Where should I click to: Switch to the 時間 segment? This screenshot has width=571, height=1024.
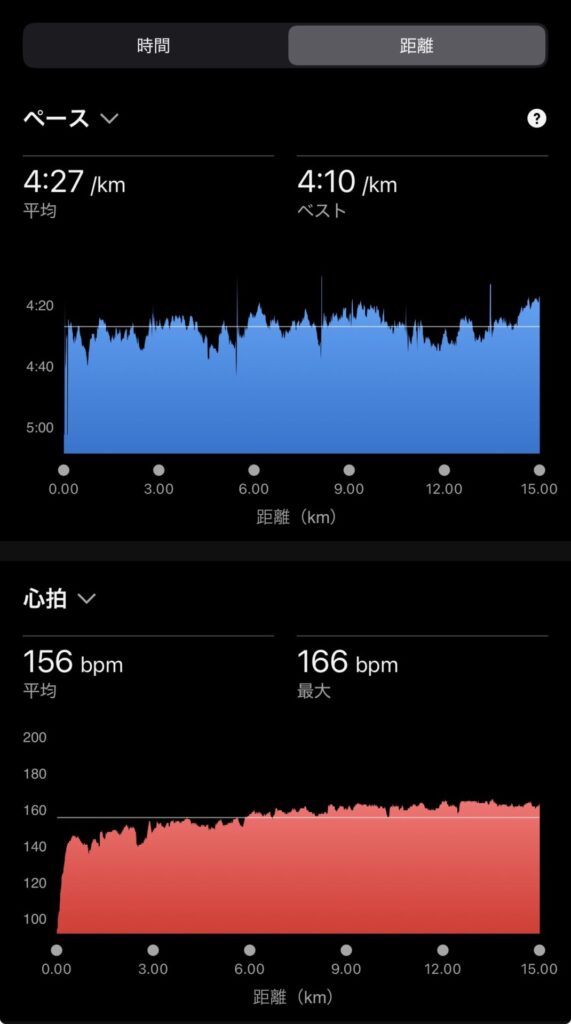pos(155,46)
